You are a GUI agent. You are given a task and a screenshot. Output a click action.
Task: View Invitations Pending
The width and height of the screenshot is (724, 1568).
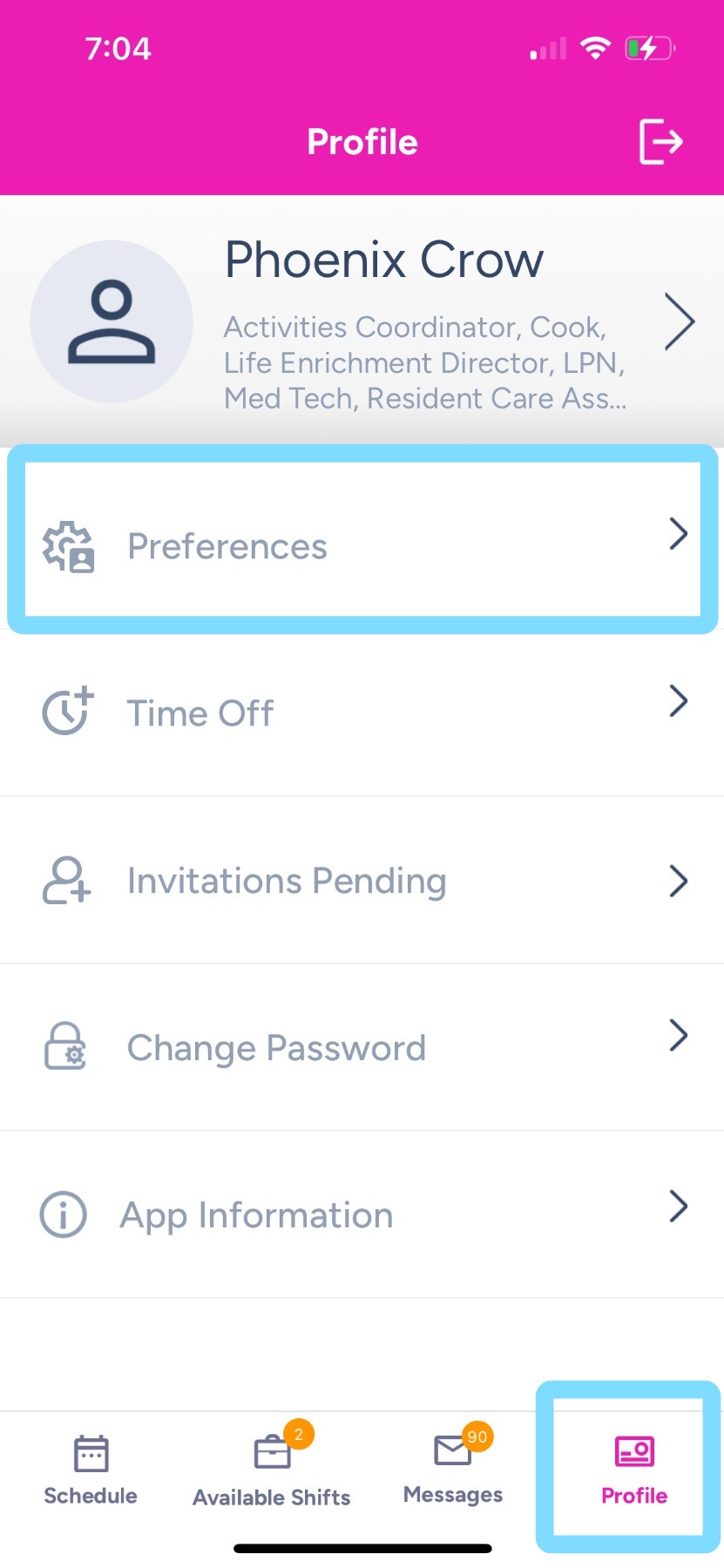tap(362, 880)
